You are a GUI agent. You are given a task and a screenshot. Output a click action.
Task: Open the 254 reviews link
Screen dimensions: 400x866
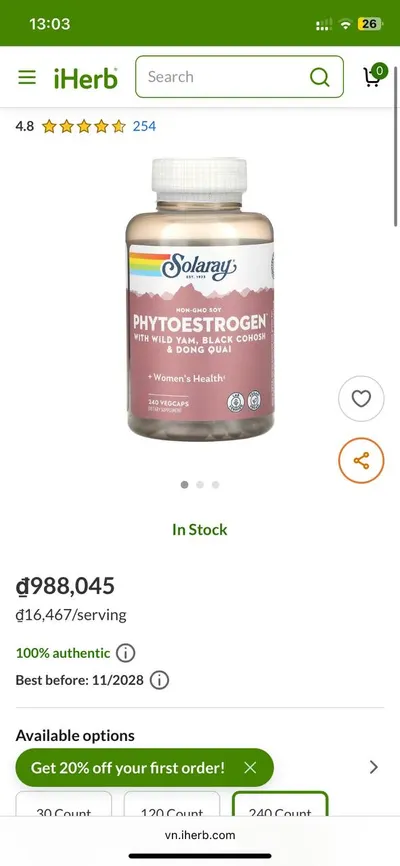(x=144, y=126)
